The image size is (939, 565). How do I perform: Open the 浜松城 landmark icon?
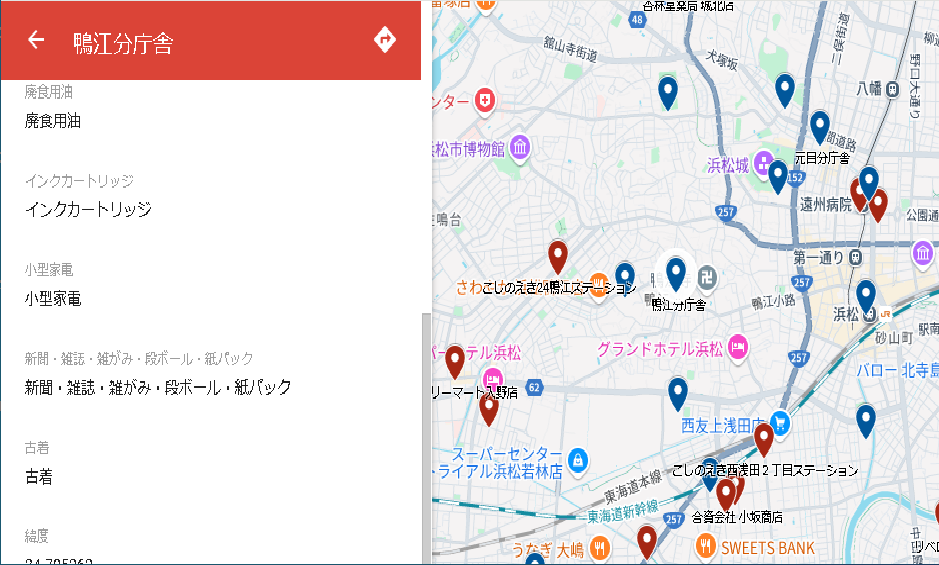point(764,164)
